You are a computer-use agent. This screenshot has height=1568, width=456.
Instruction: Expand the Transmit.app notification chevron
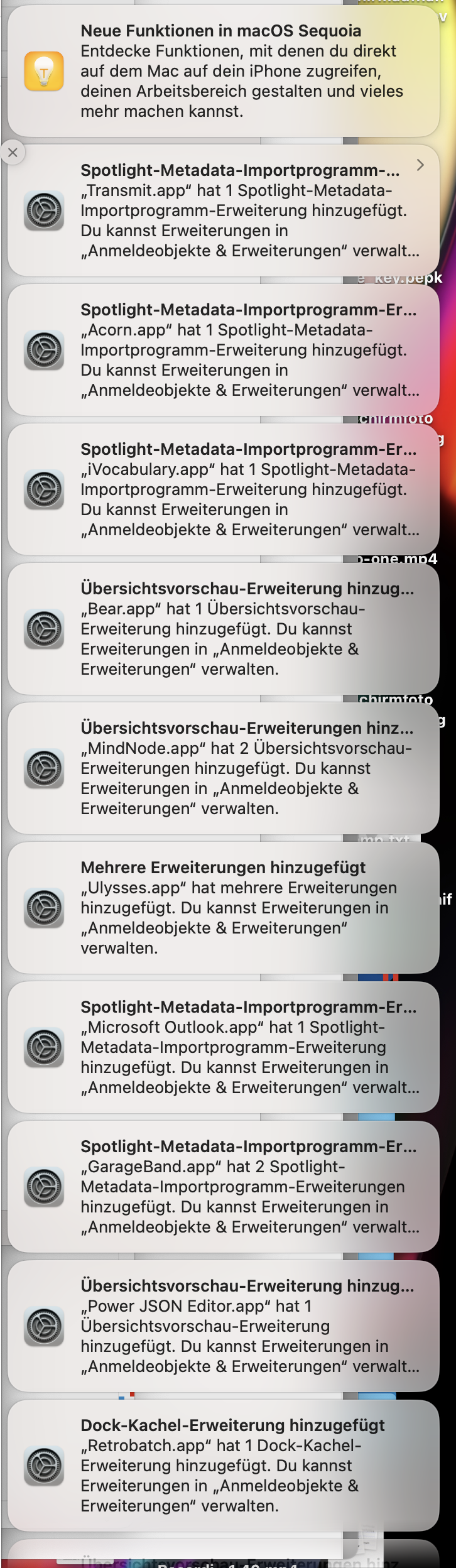click(420, 165)
